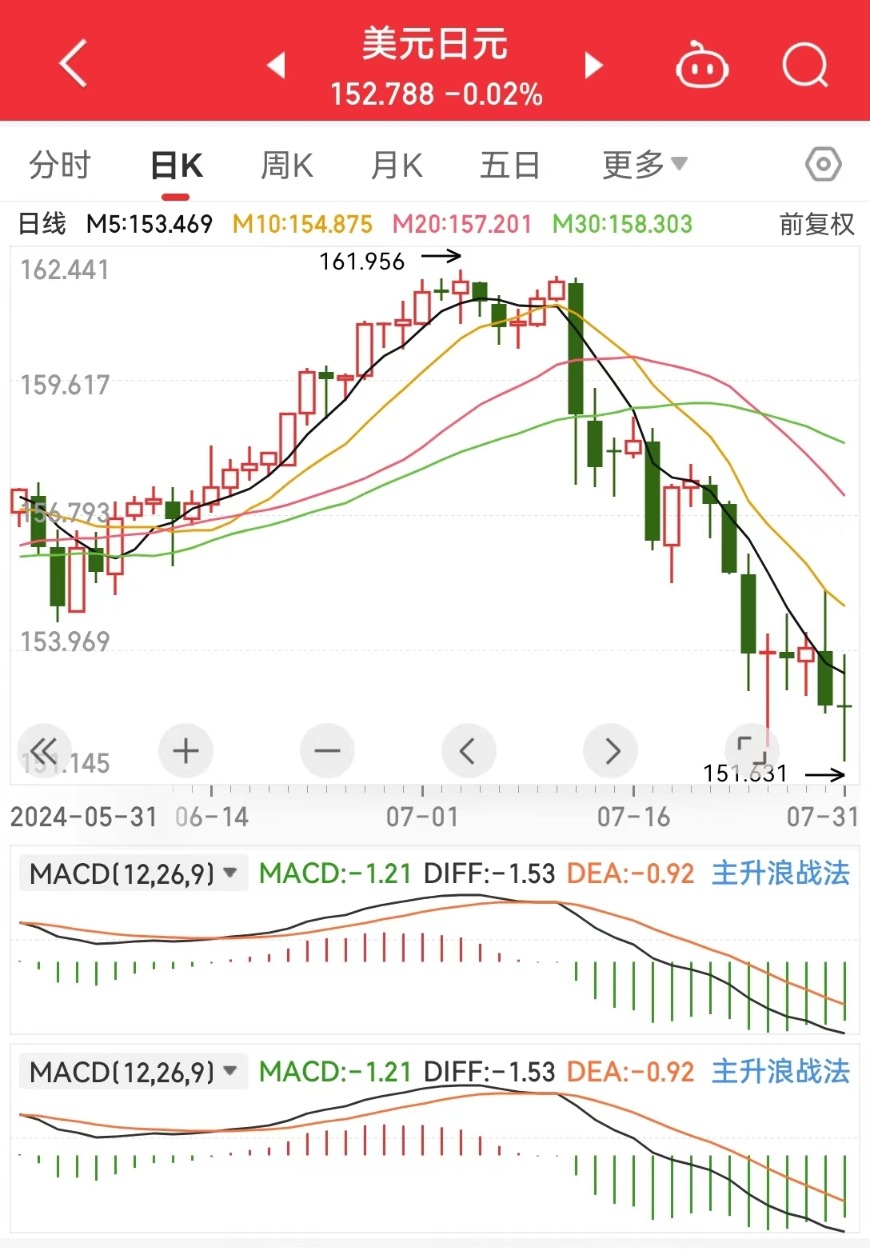Switch to the next currency pair
Image resolution: width=870 pixels, height=1255 pixels.
tap(594, 66)
